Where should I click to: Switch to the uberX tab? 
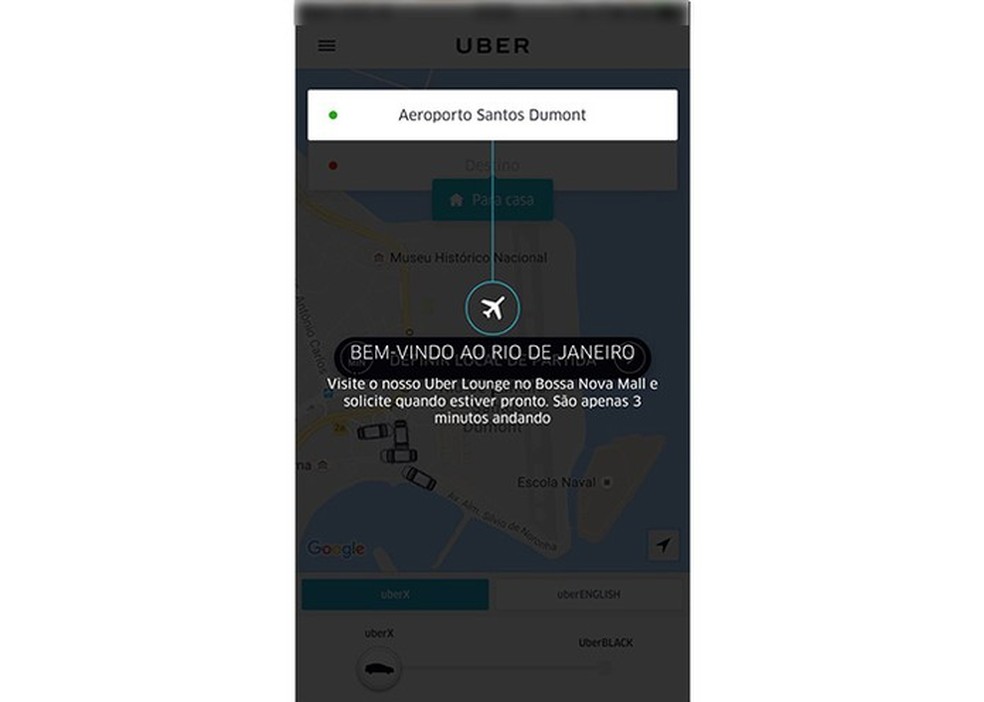(x=395, y=594)
